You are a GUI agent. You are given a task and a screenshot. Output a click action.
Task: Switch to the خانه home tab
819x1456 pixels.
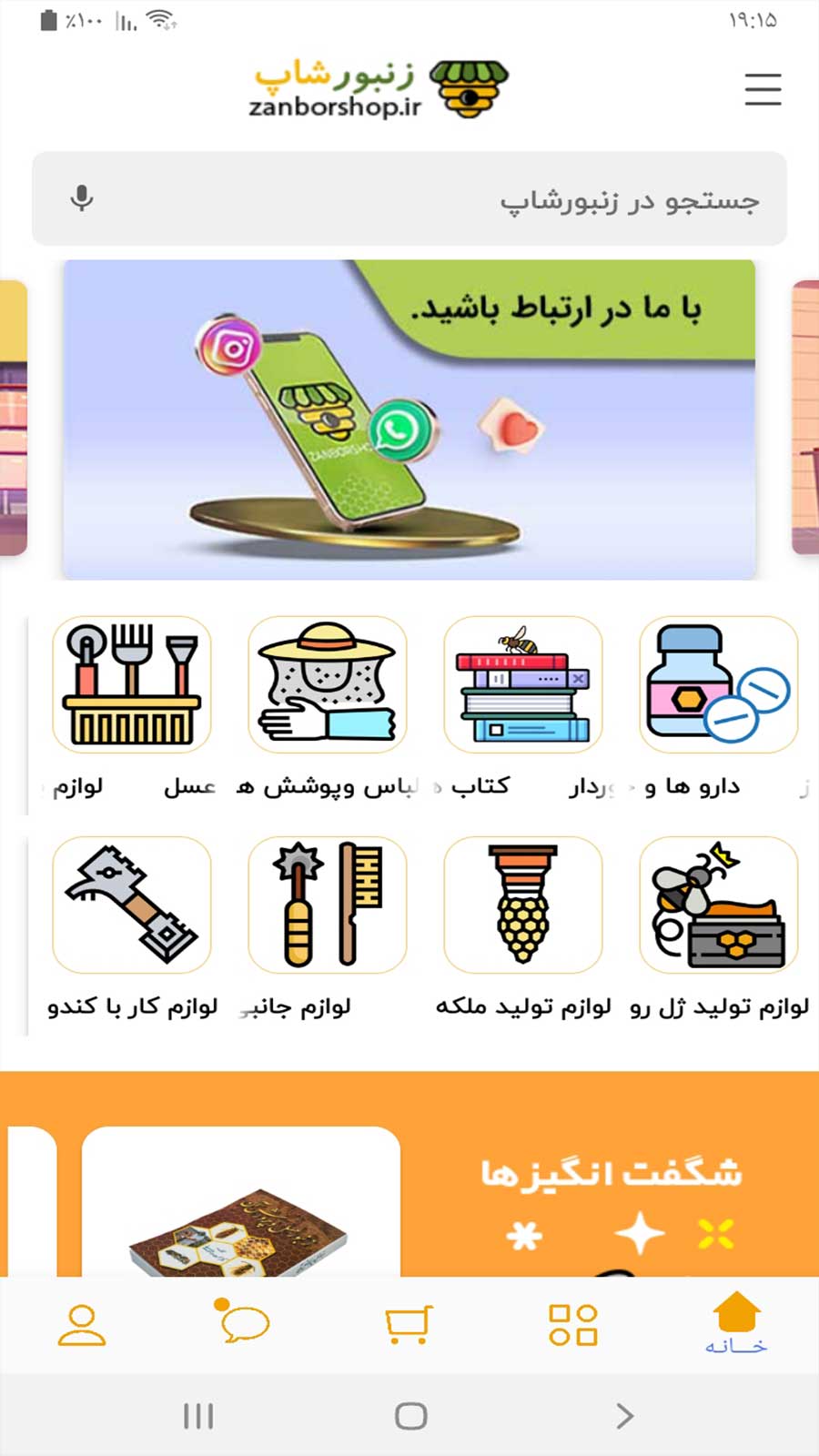point(736,1324)
